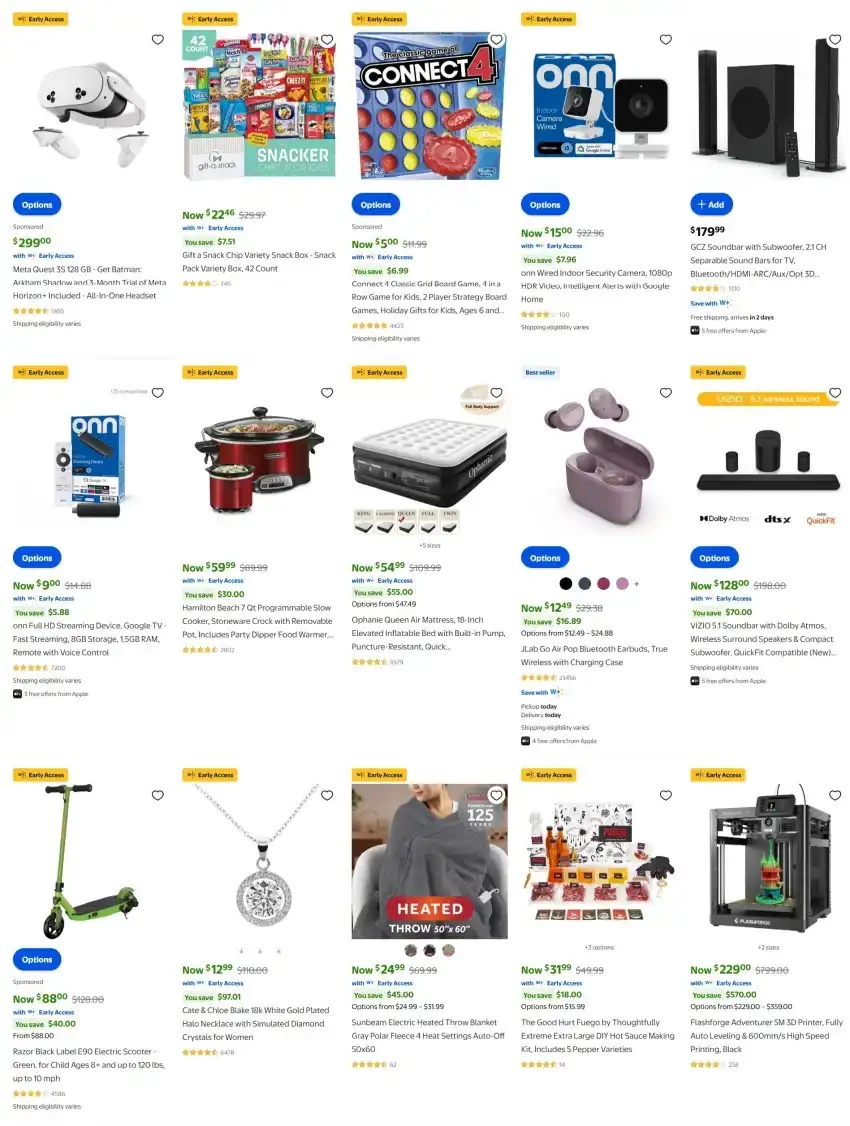Screen dimensions: 850x1126
Task: Heart the Cate & Chloe halo necklace
Action: point(327,796)
